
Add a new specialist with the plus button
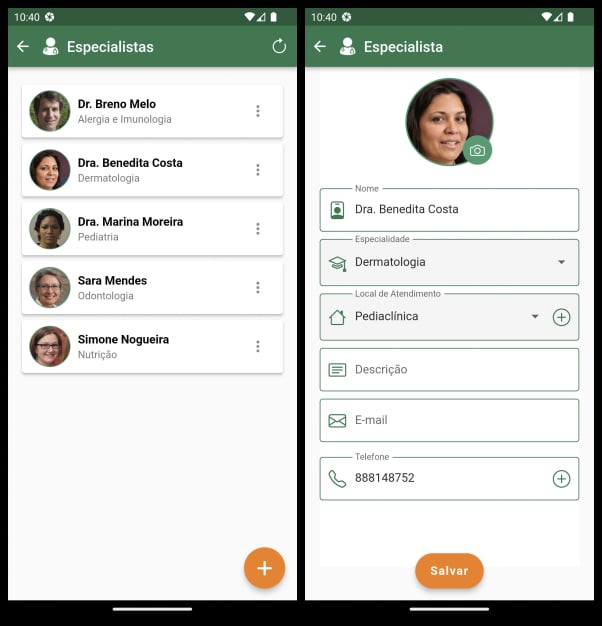click(x=264, y=568)
